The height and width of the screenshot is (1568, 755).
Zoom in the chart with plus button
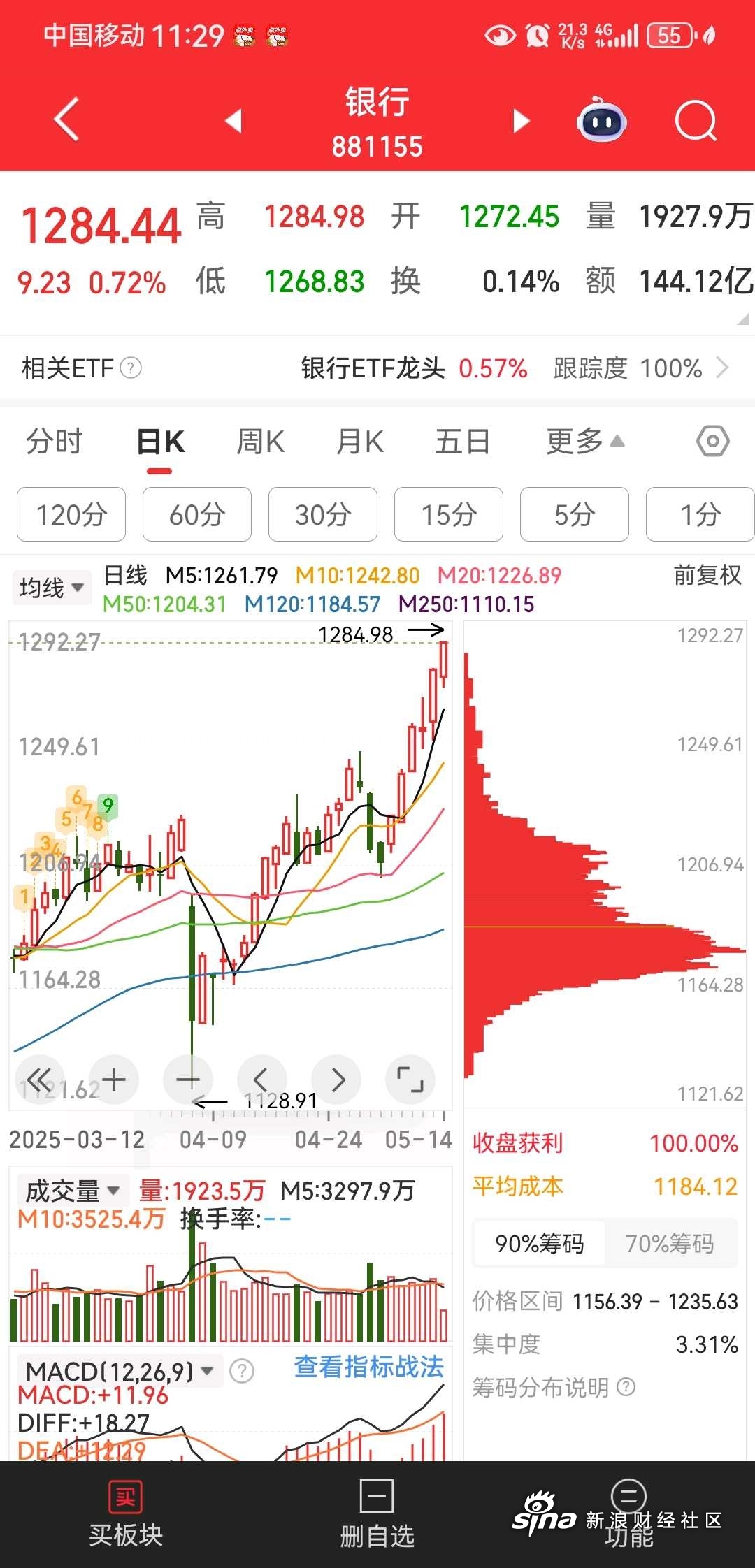tap(114, 1080)
